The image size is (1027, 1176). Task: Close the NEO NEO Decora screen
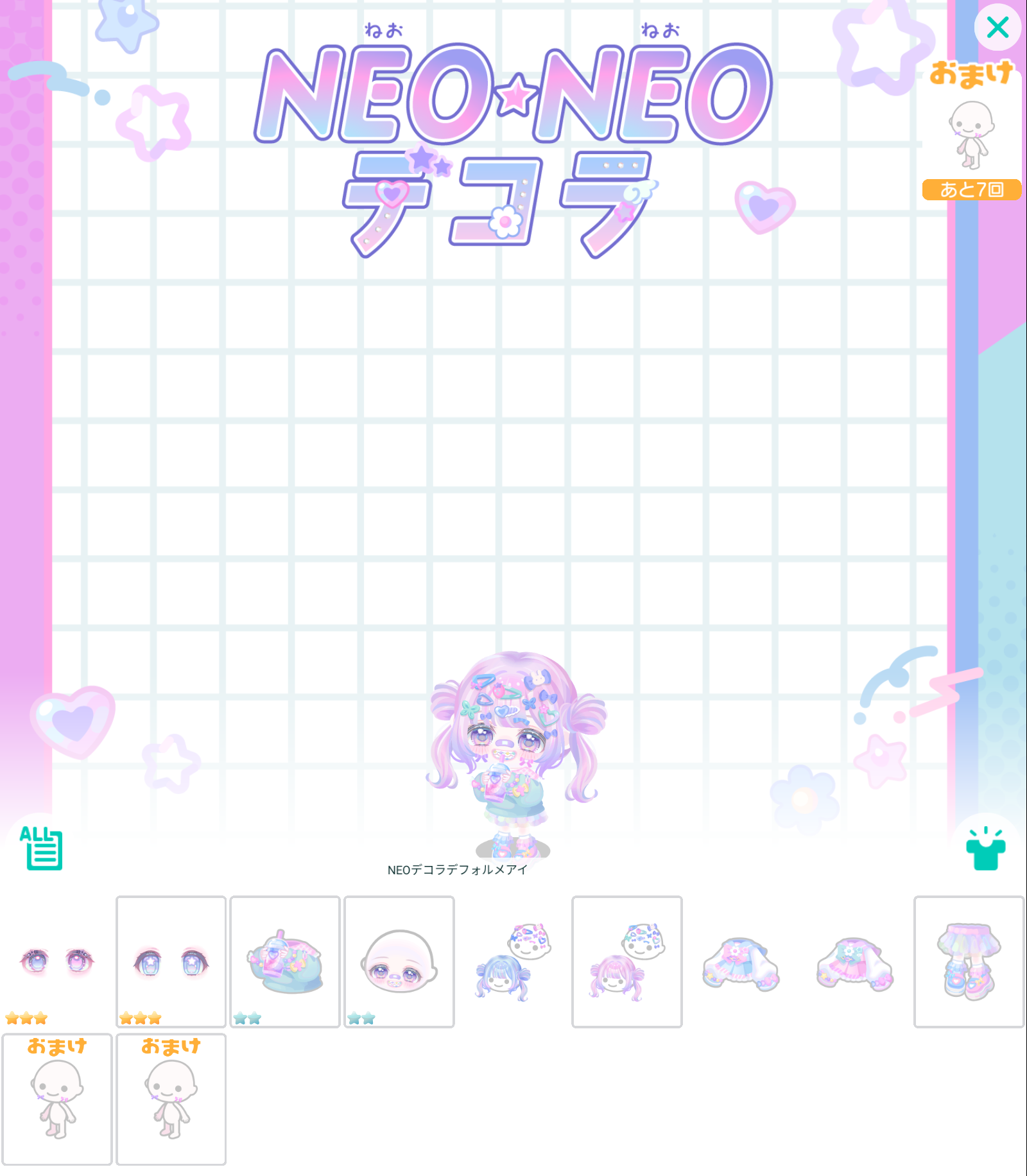click(x=997, y=28)
